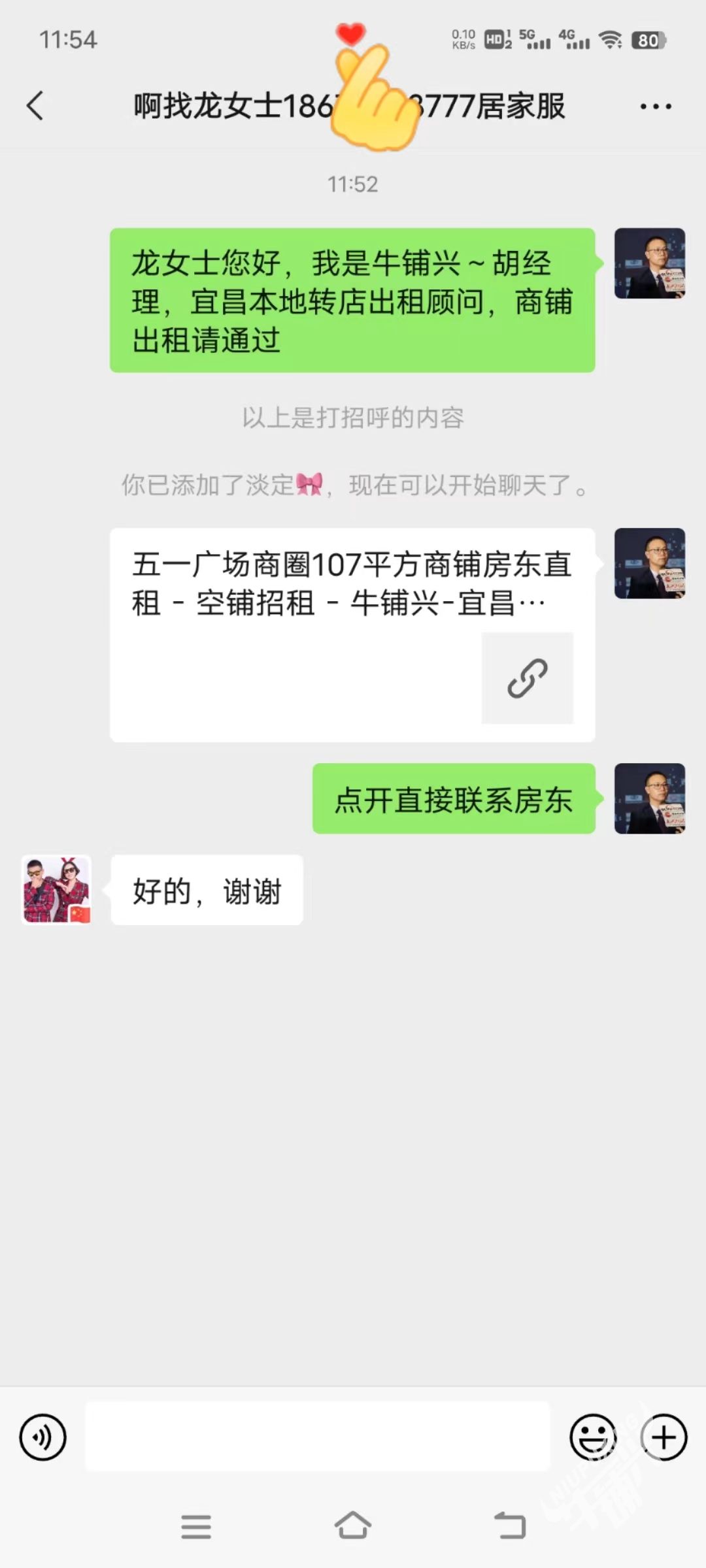Open the emoji sticker panel

[x=593, y=1437]
